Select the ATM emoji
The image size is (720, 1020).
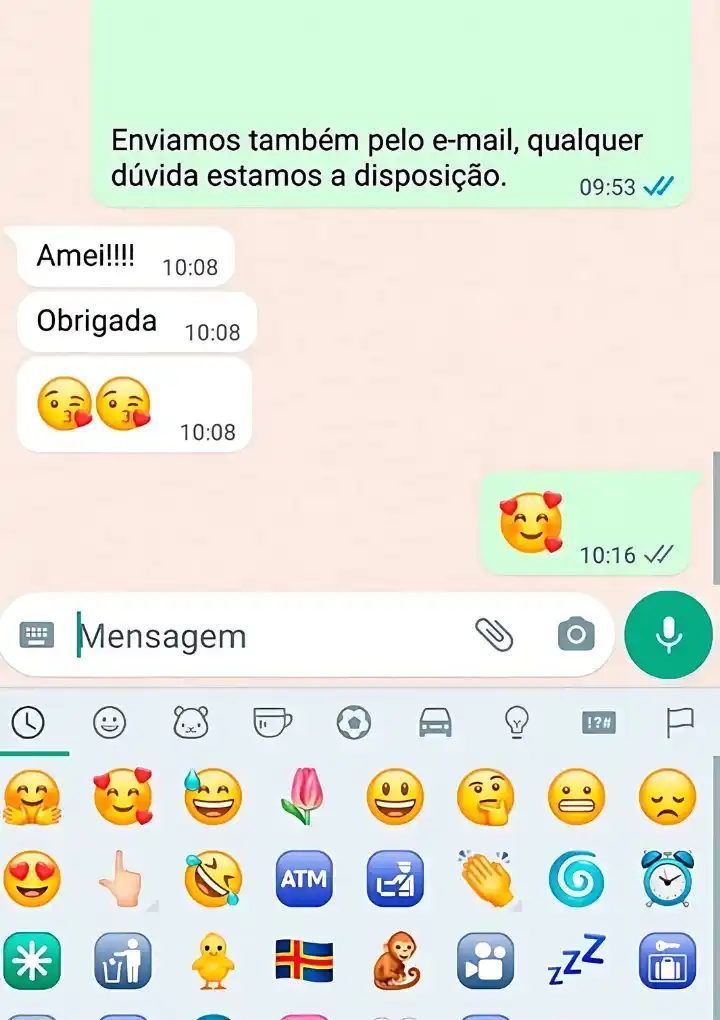tap(304, 879)
